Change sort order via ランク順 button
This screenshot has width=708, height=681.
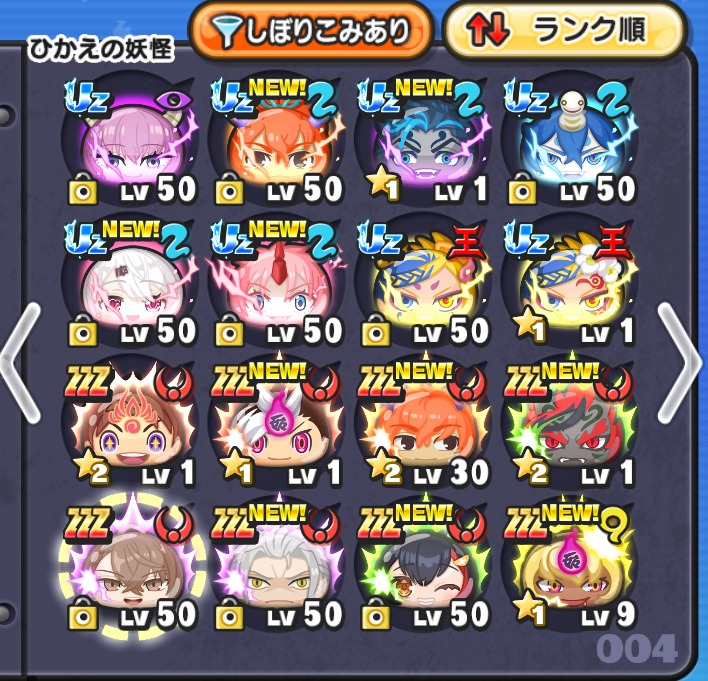coord(566,28)
